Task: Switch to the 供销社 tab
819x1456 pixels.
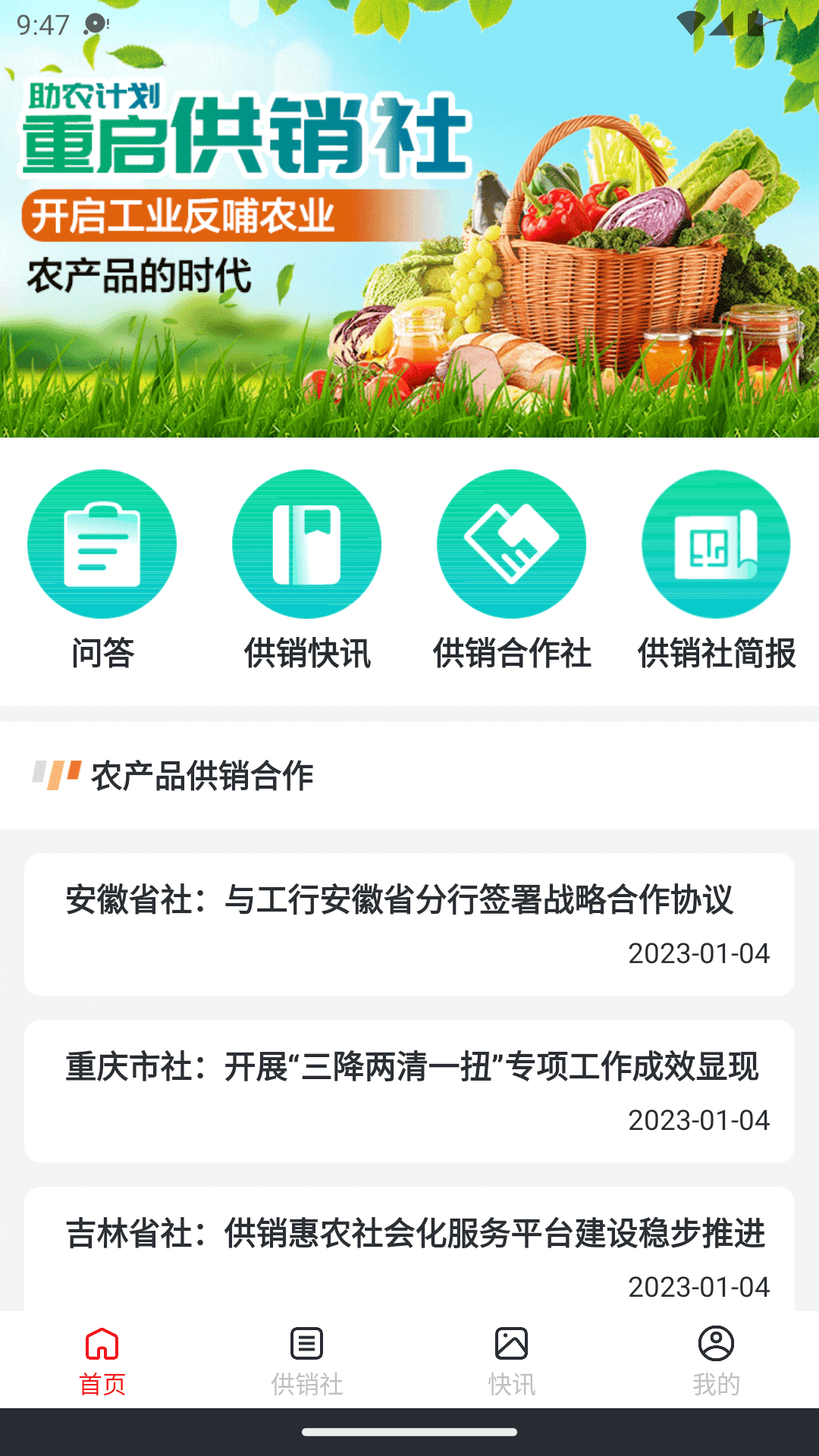Action: [x=307, y=1360]
